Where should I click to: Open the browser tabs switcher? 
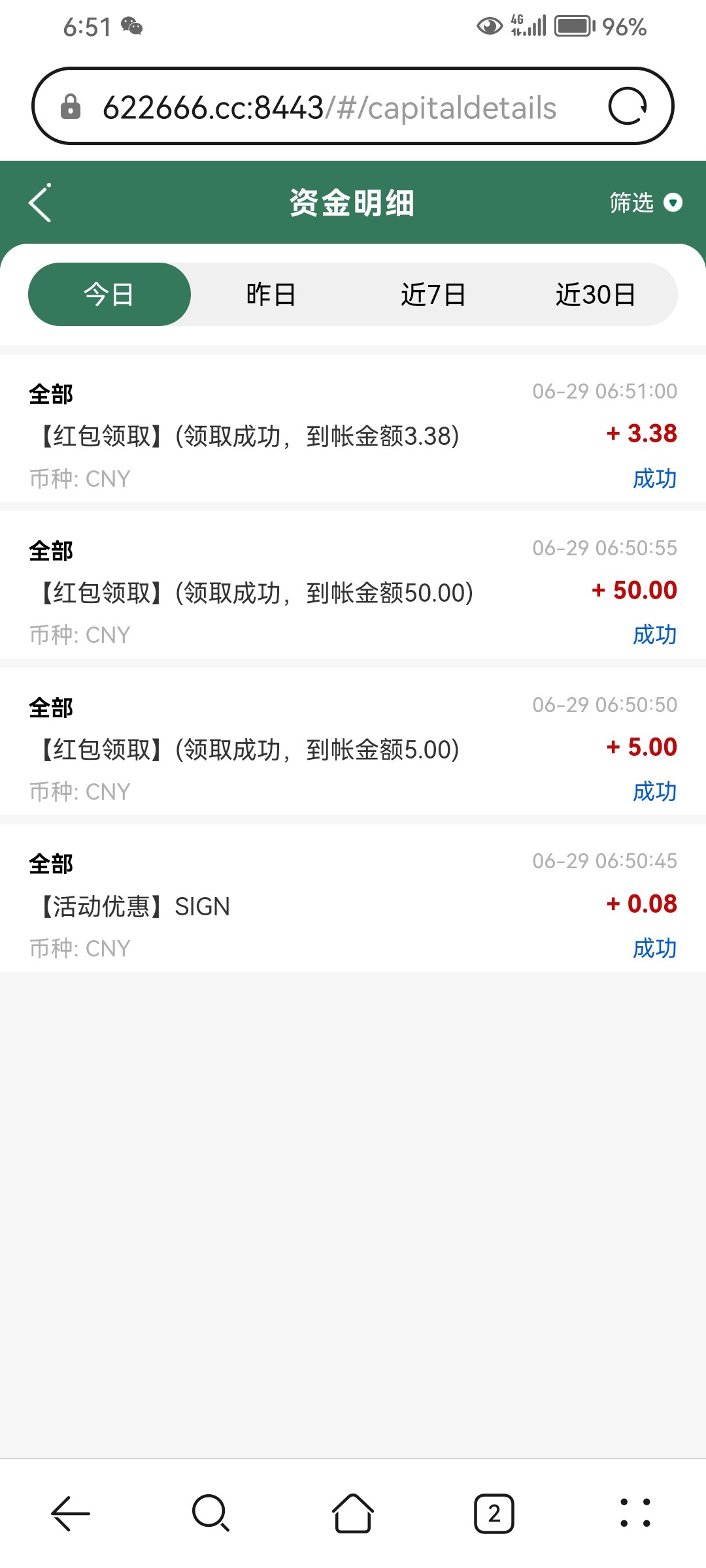pyautogui.click(x=494, y=1513)
